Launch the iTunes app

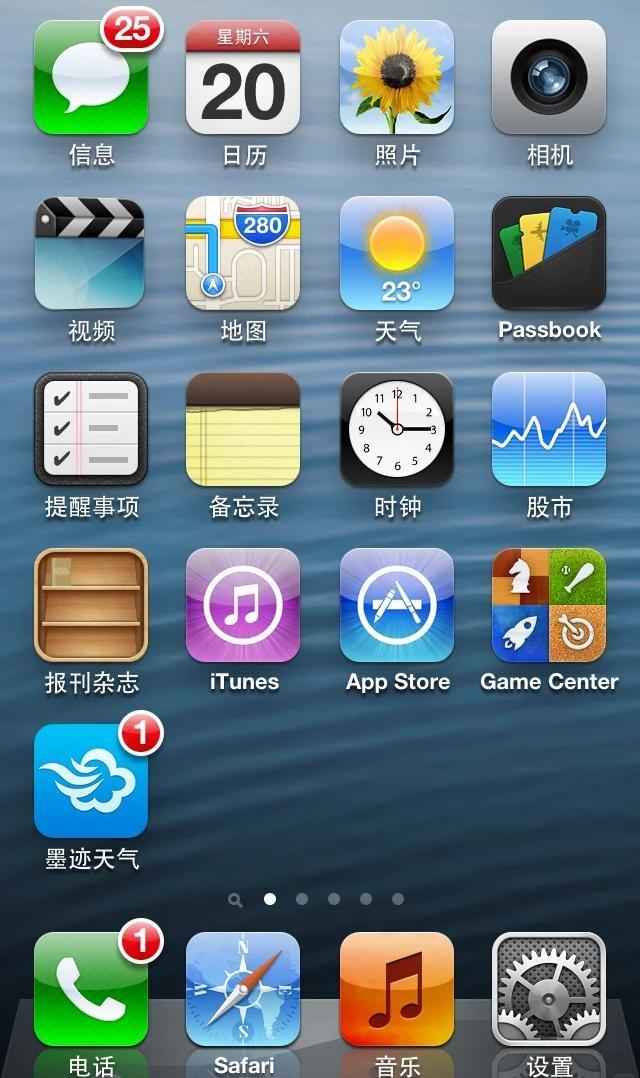point(243,605)
